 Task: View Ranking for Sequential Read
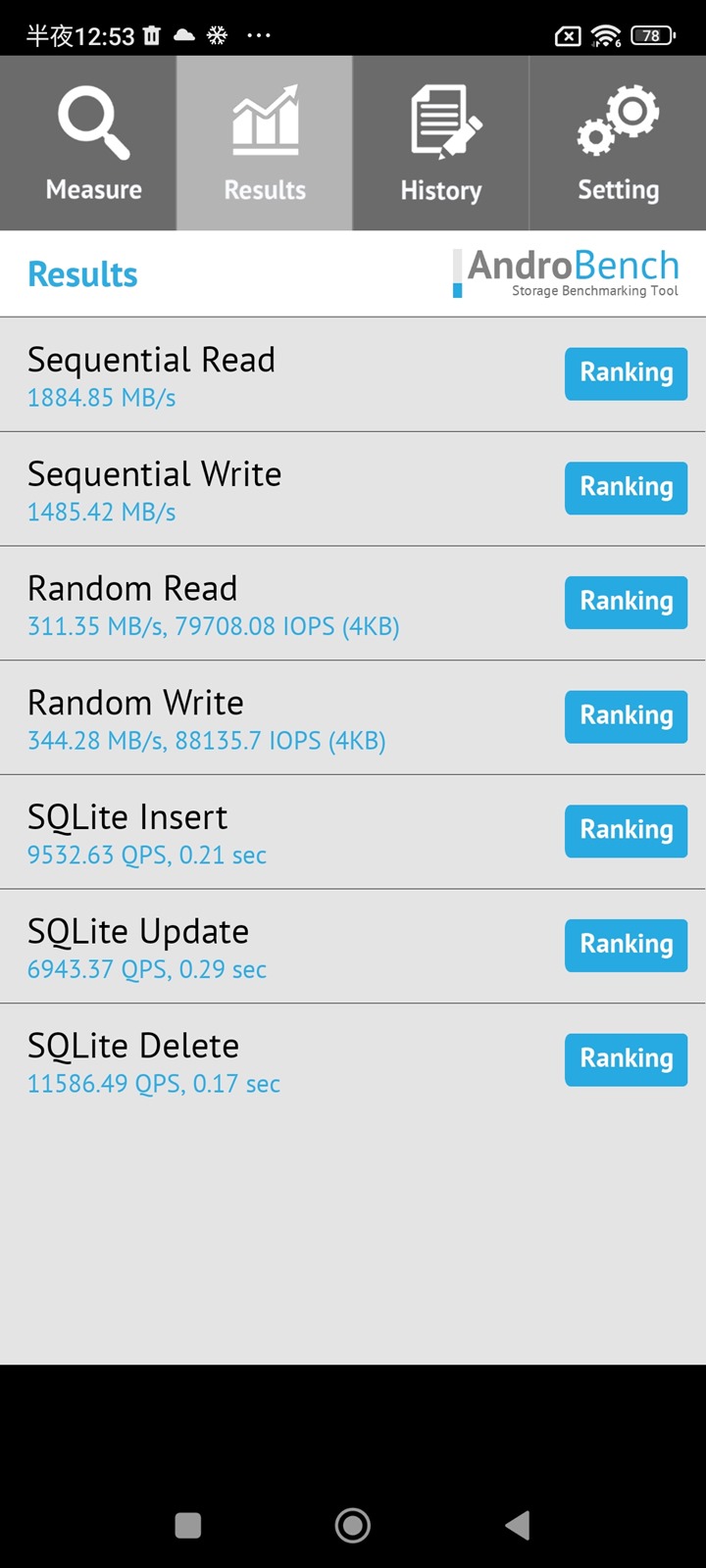[626, 373]
